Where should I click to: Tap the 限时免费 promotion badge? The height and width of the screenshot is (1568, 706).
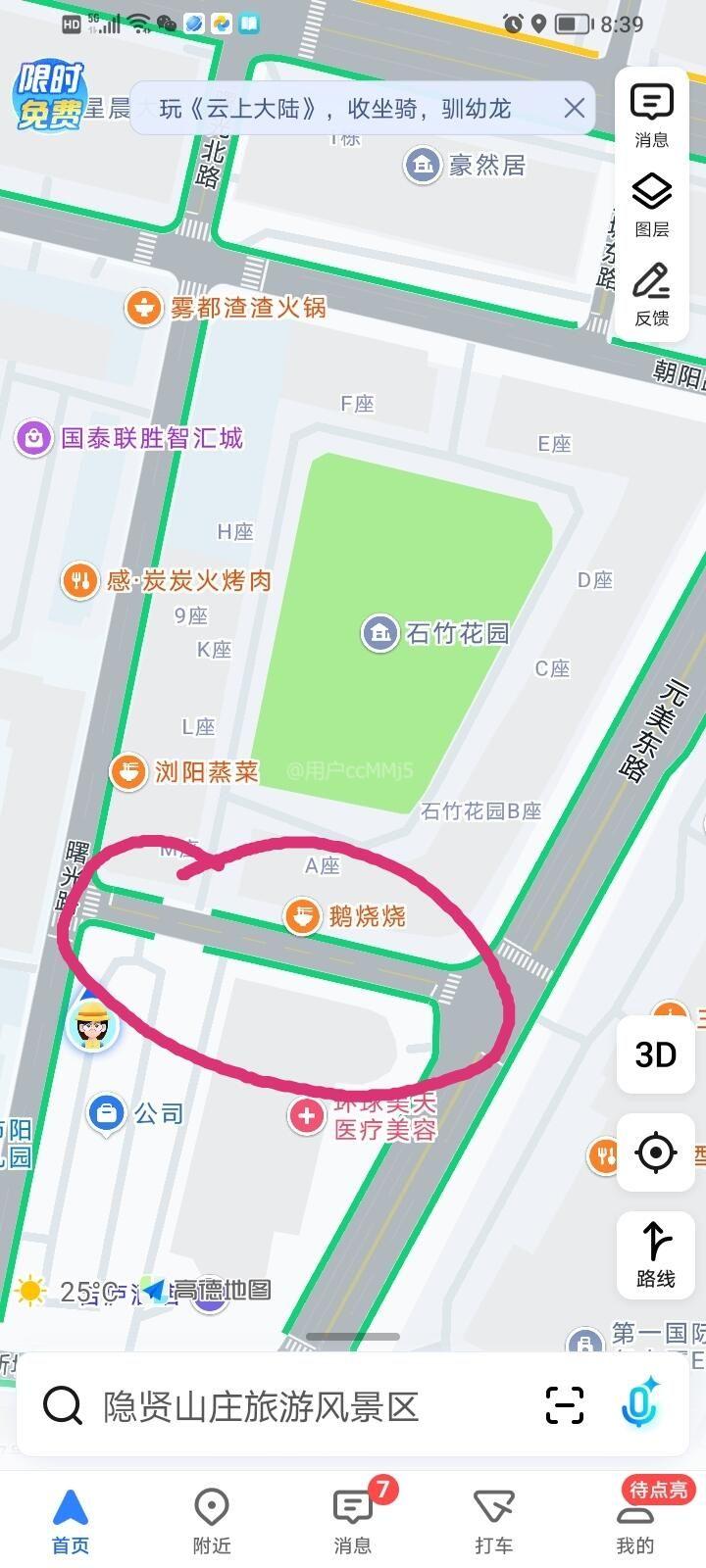tap(47, 97)
